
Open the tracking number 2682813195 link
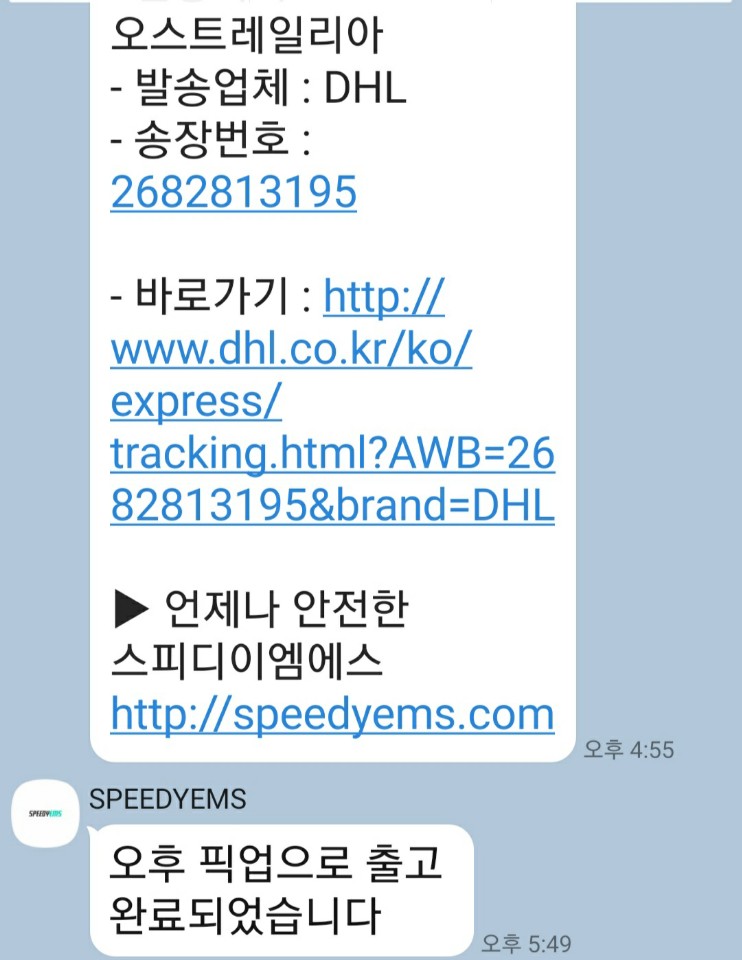click(x=233, y=193)
